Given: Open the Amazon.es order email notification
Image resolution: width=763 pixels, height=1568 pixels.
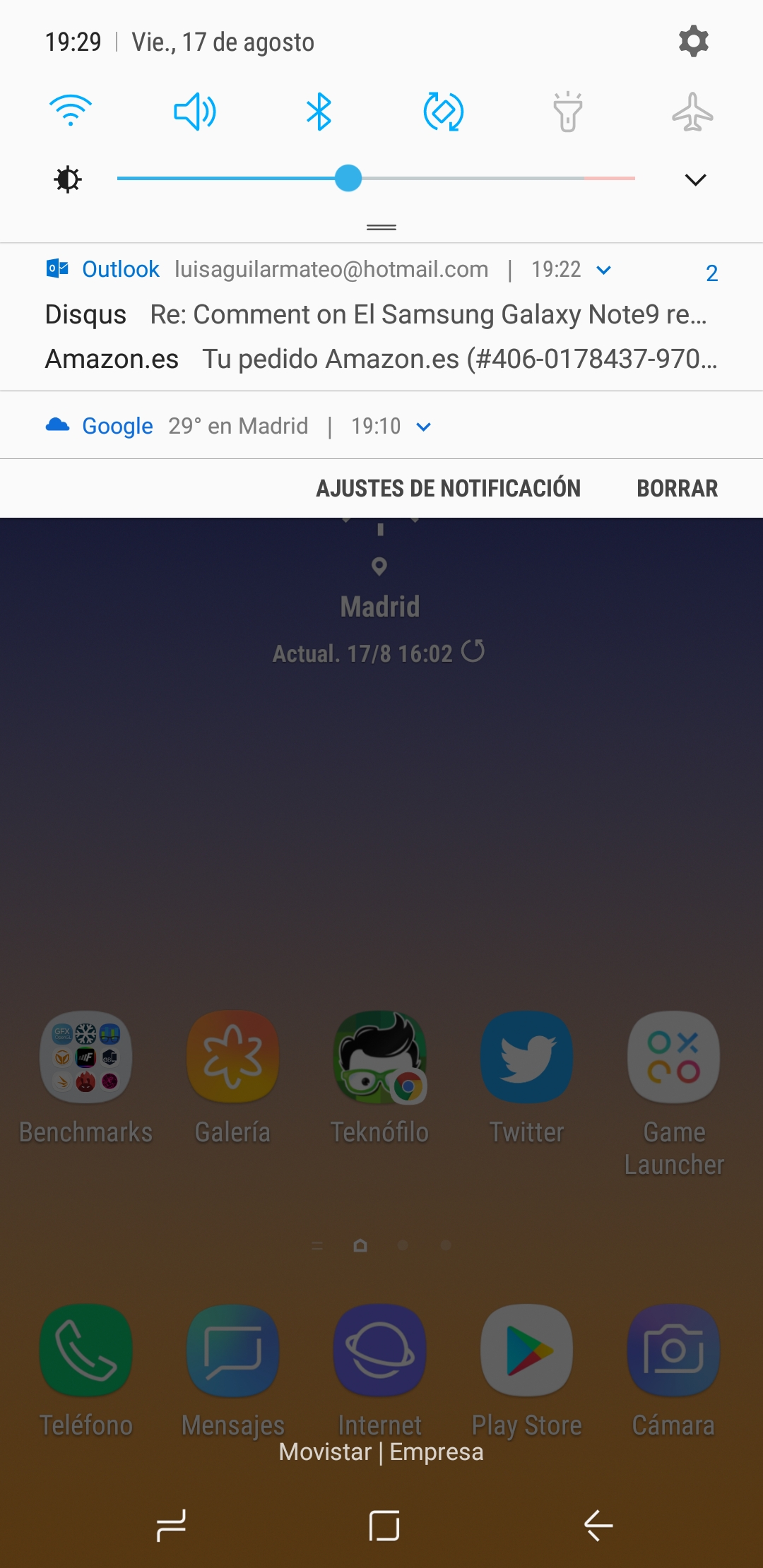Looking at the screenshot, I should [x=381, y=359].
